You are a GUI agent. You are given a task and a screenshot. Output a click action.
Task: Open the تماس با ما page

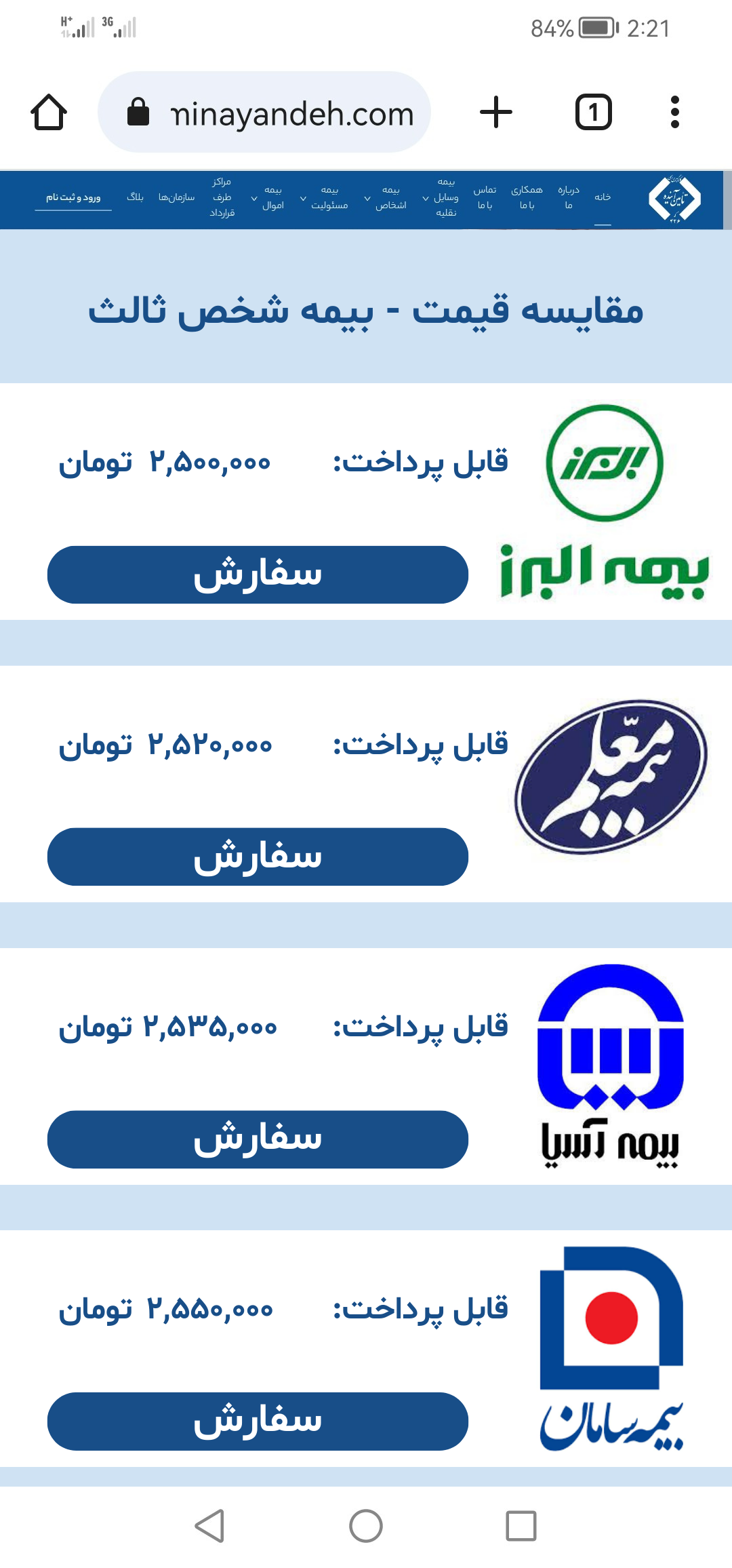point(485,197)
